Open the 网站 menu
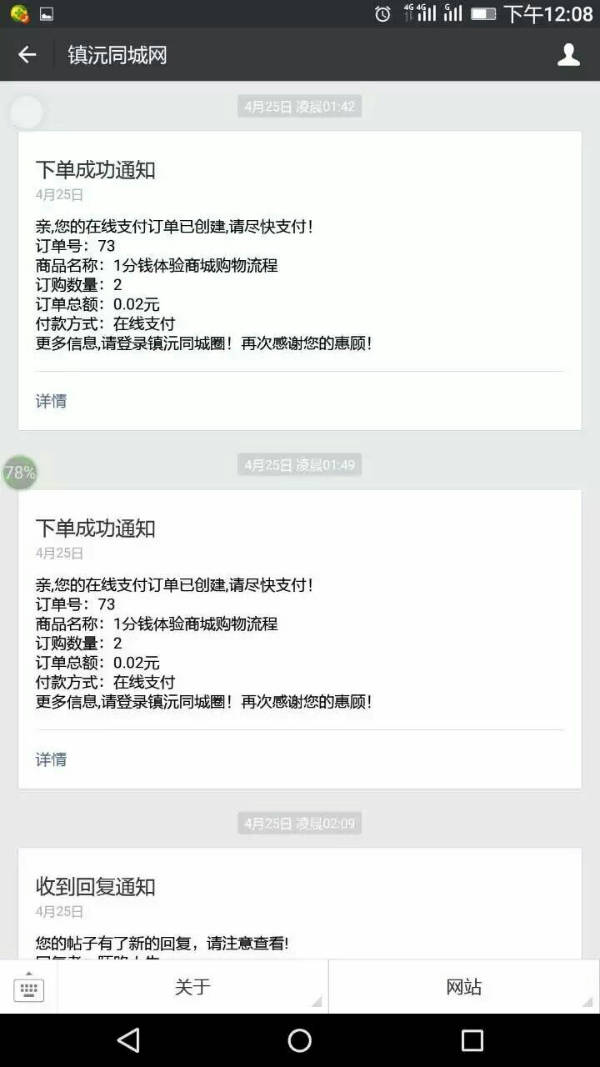Screen dimensions: 600x1067 464,987
